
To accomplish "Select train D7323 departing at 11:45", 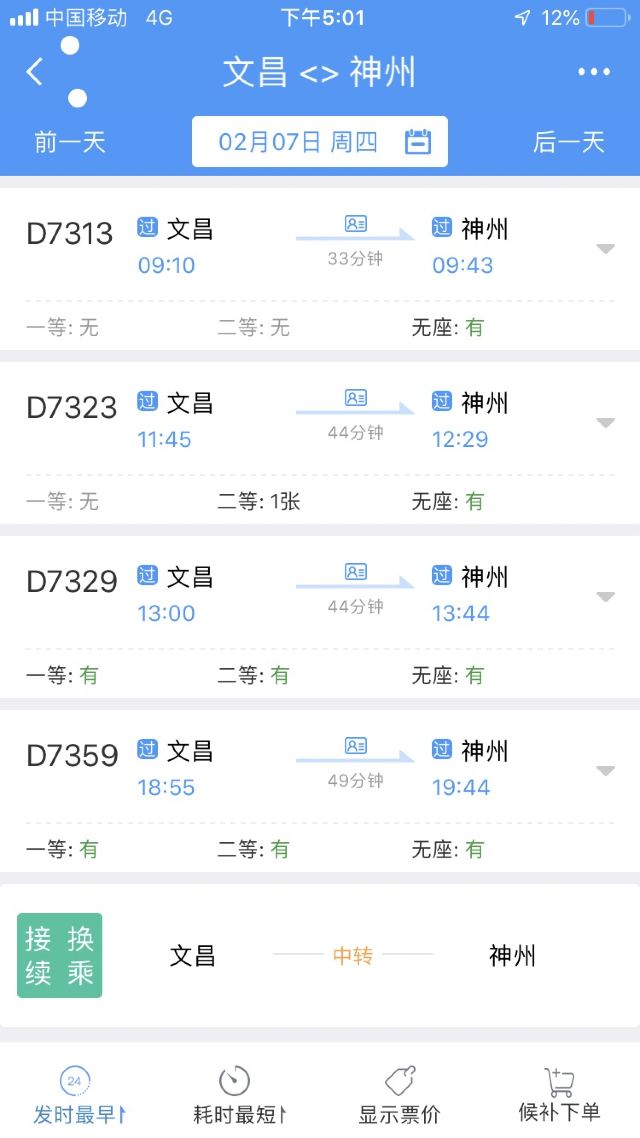I will (320, 443).
